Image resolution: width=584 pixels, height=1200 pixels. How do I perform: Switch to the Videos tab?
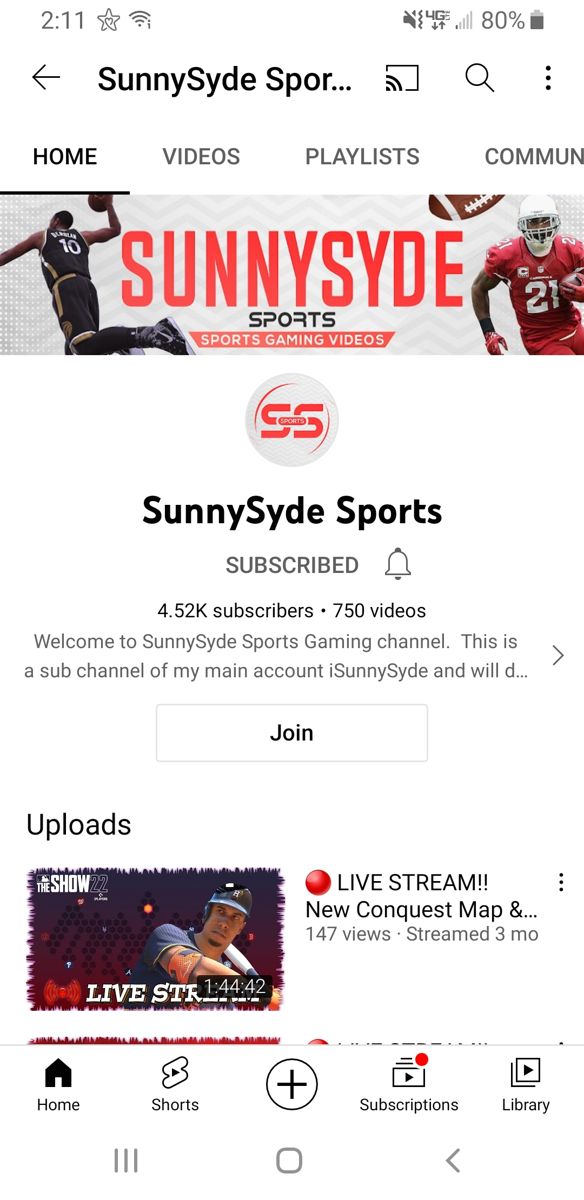click(x=201, y=156)
